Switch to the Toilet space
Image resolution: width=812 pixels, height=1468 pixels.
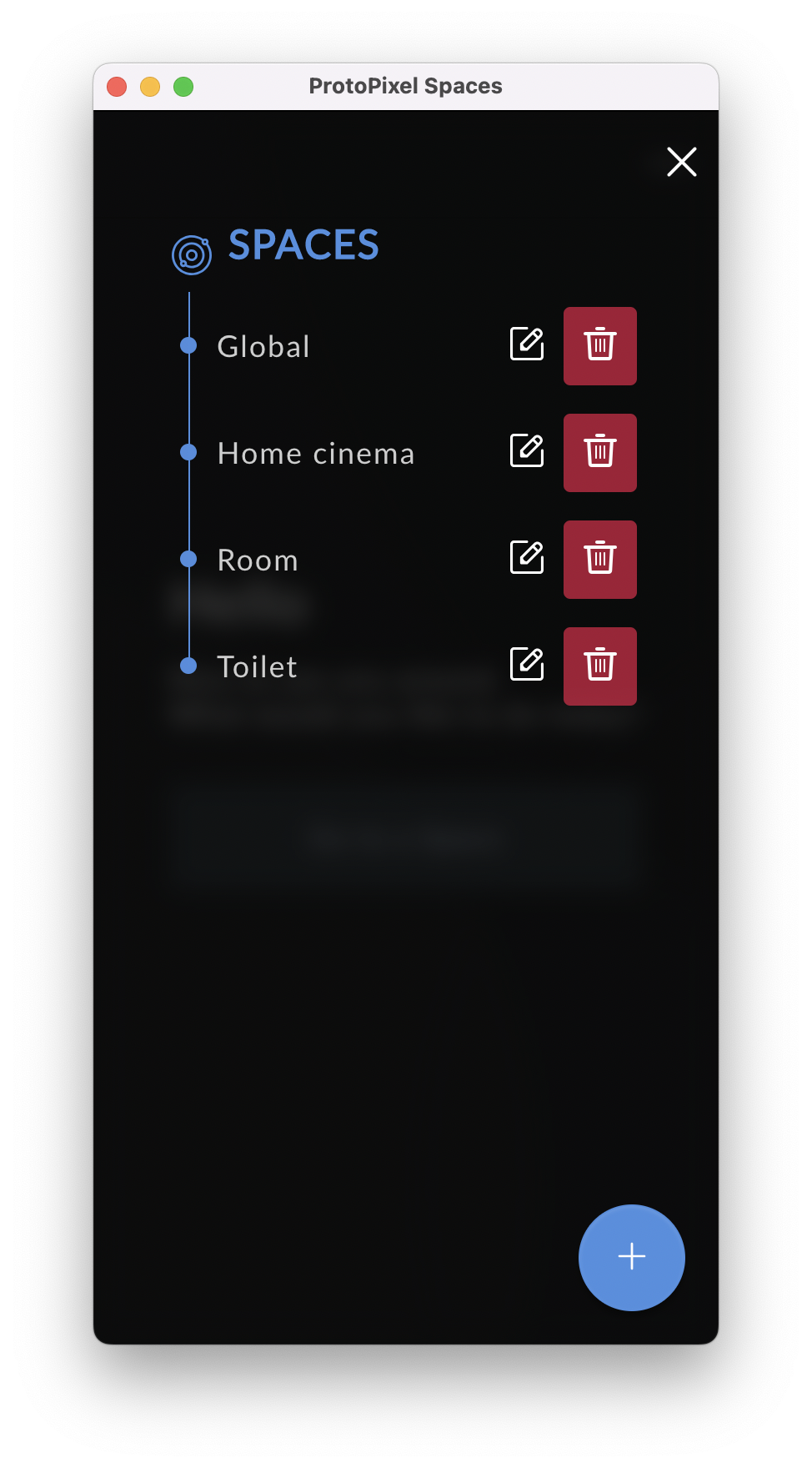click(257, 667)
